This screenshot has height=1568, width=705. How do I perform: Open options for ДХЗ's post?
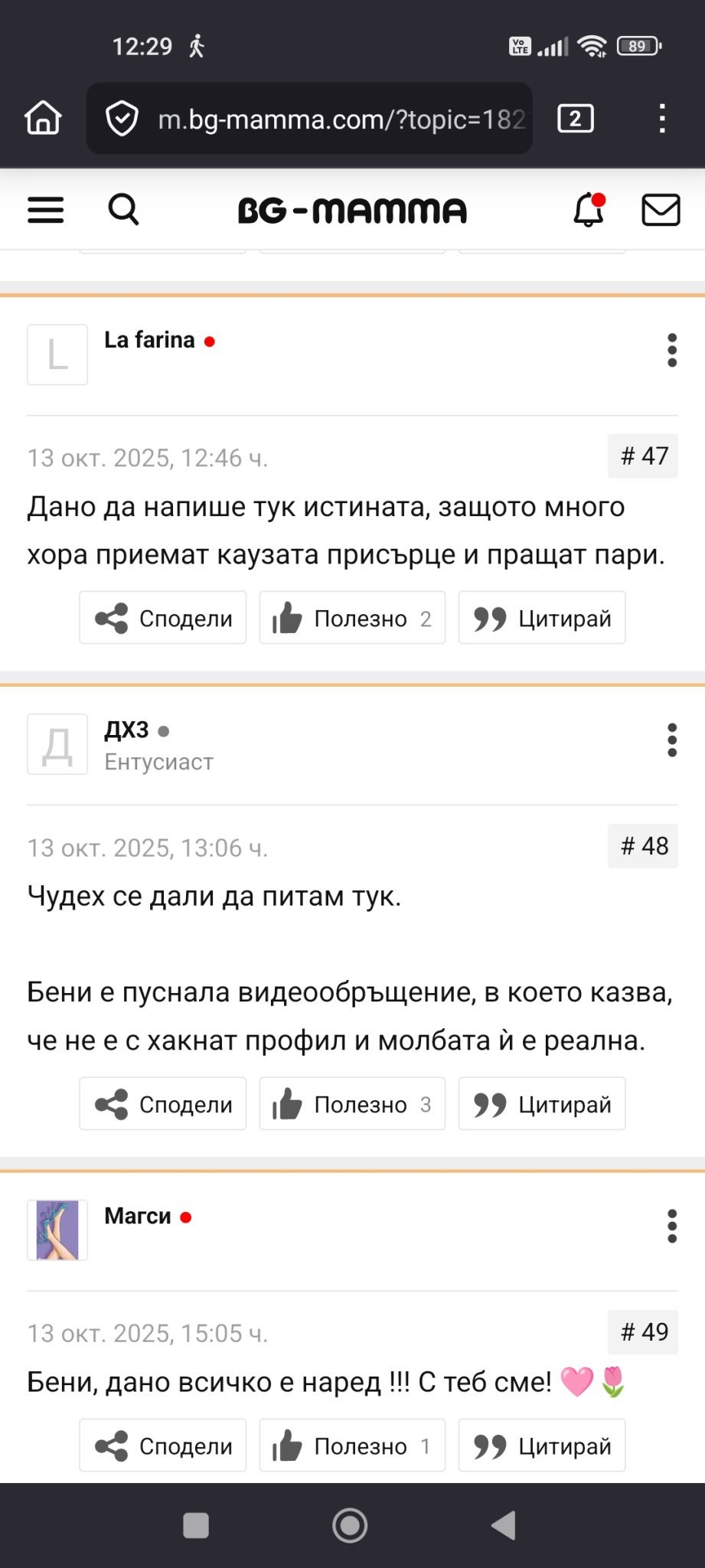[x=672, y=740]
